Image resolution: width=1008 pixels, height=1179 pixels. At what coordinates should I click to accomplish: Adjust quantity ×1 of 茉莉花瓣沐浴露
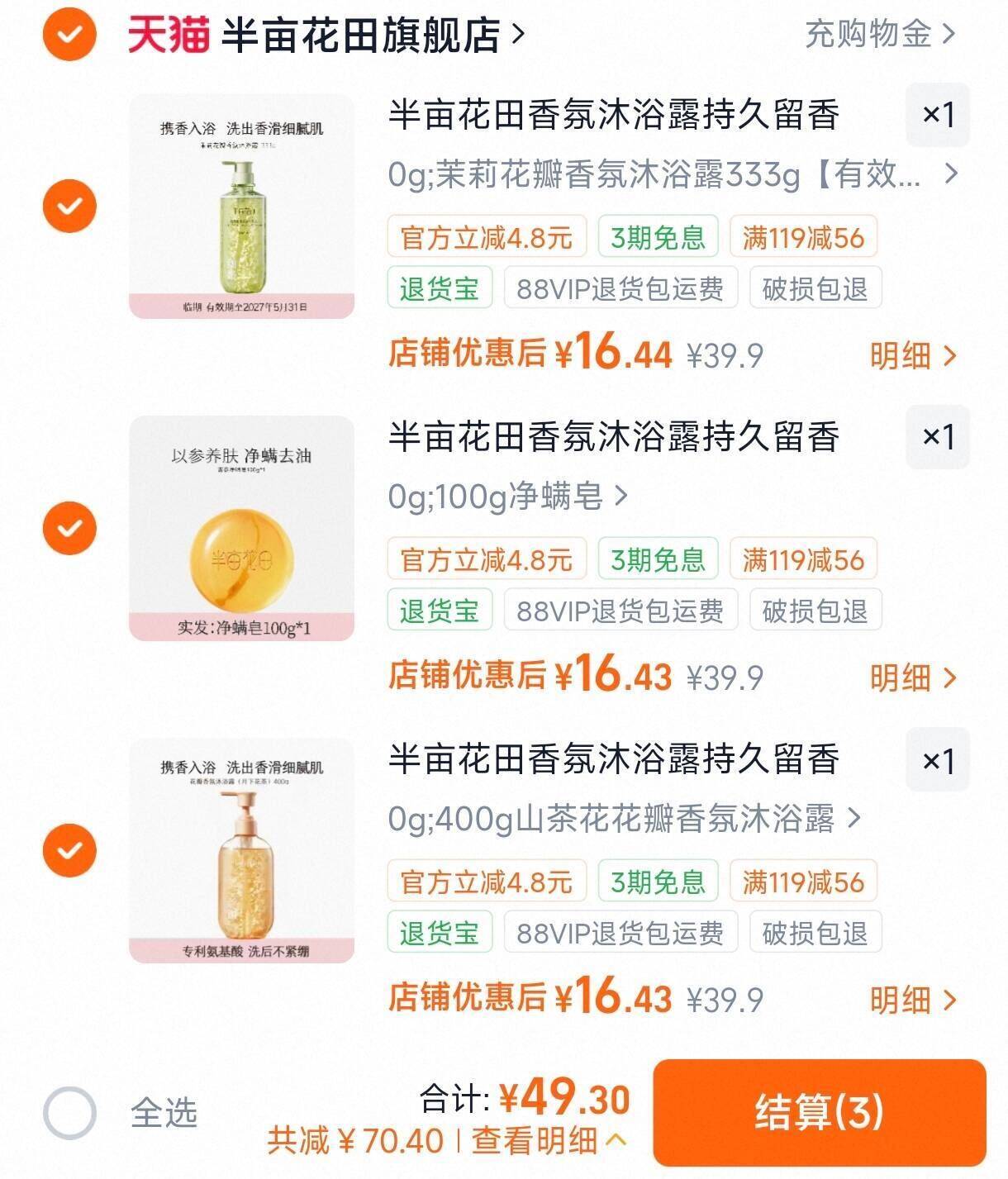(x=938, y=115)
